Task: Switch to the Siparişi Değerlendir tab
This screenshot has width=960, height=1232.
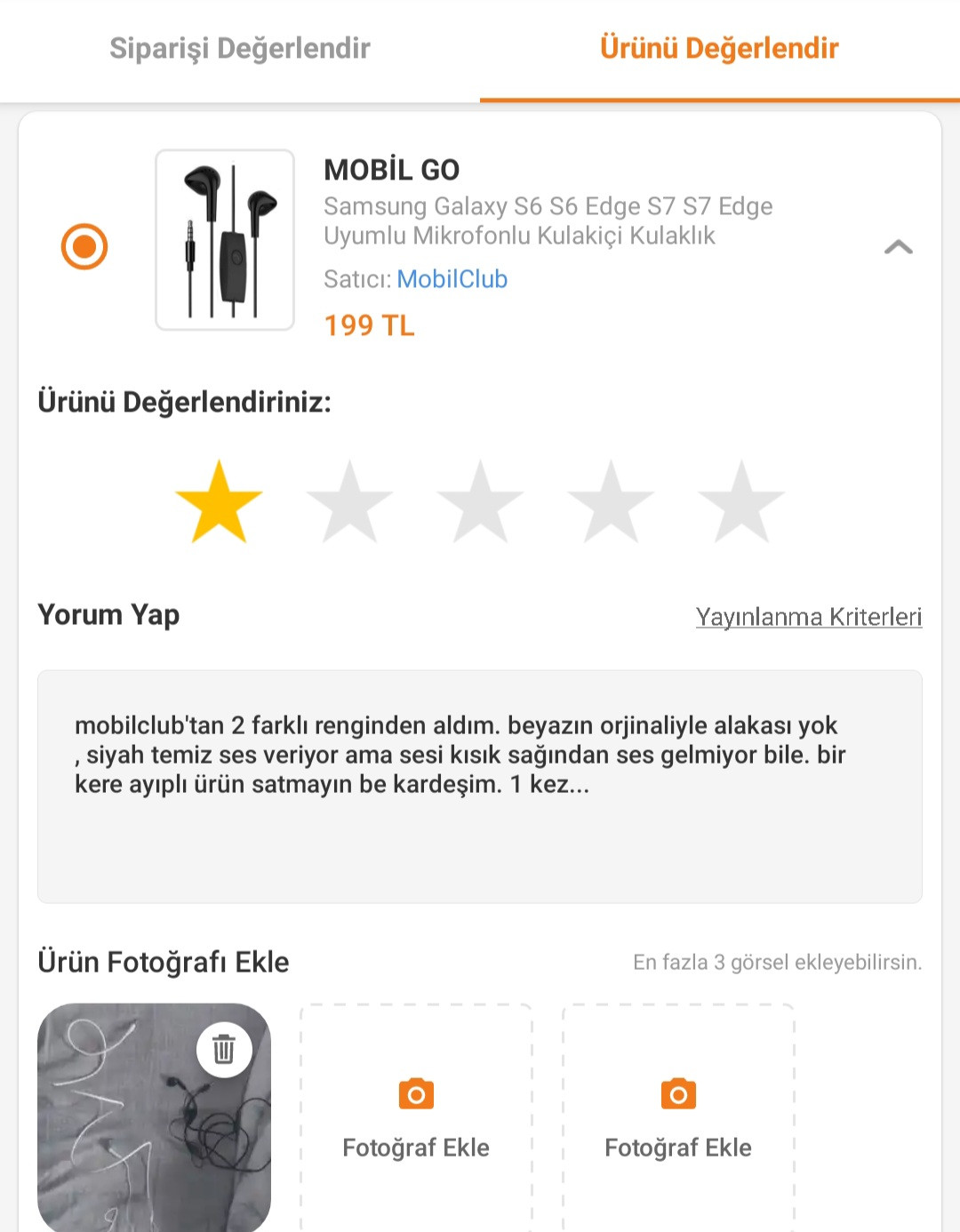Action: (240, 49)
